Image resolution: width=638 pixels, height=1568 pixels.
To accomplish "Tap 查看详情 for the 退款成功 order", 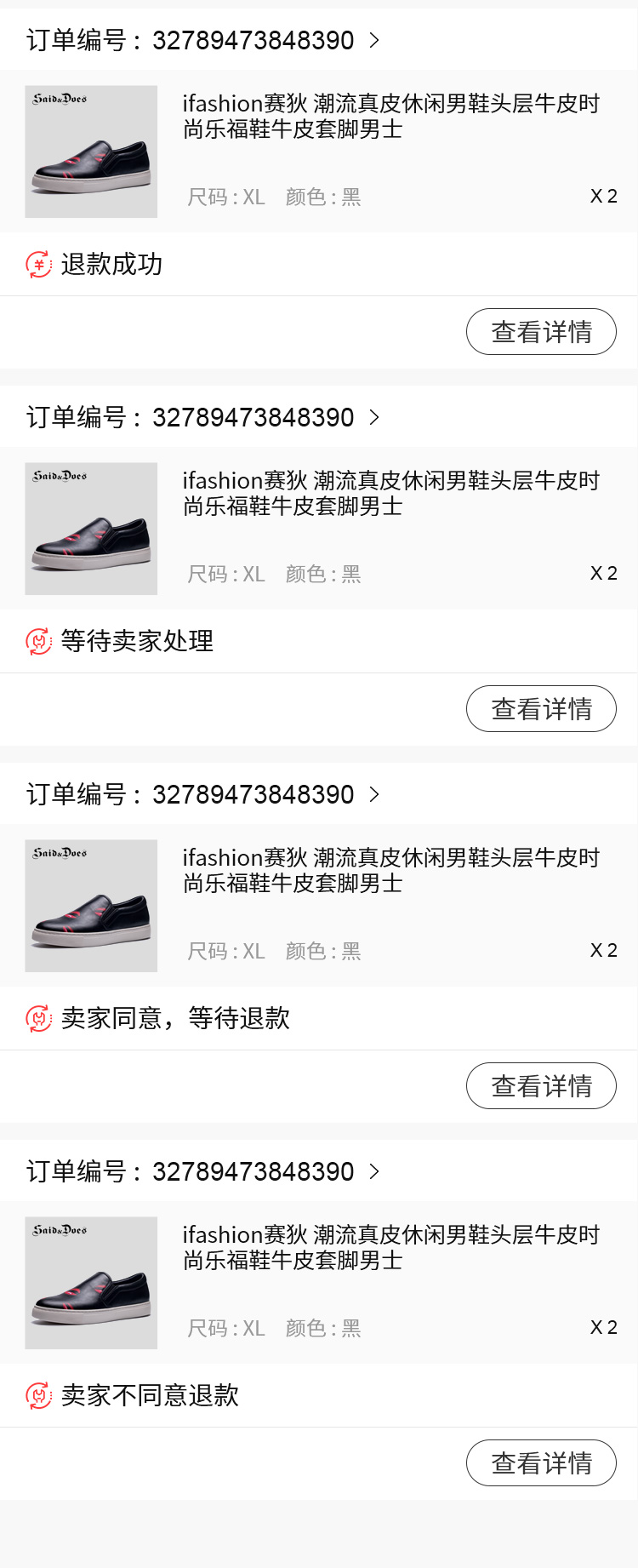I will (x=541, y=332).
